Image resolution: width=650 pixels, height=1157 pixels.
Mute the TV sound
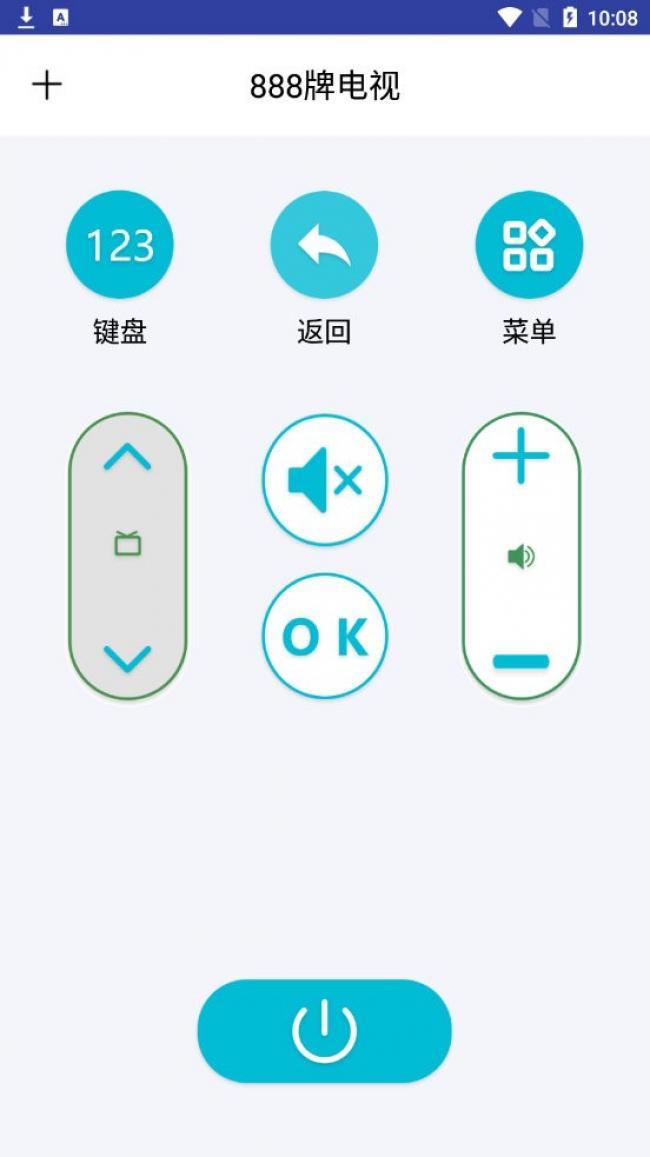pos(325,481)
